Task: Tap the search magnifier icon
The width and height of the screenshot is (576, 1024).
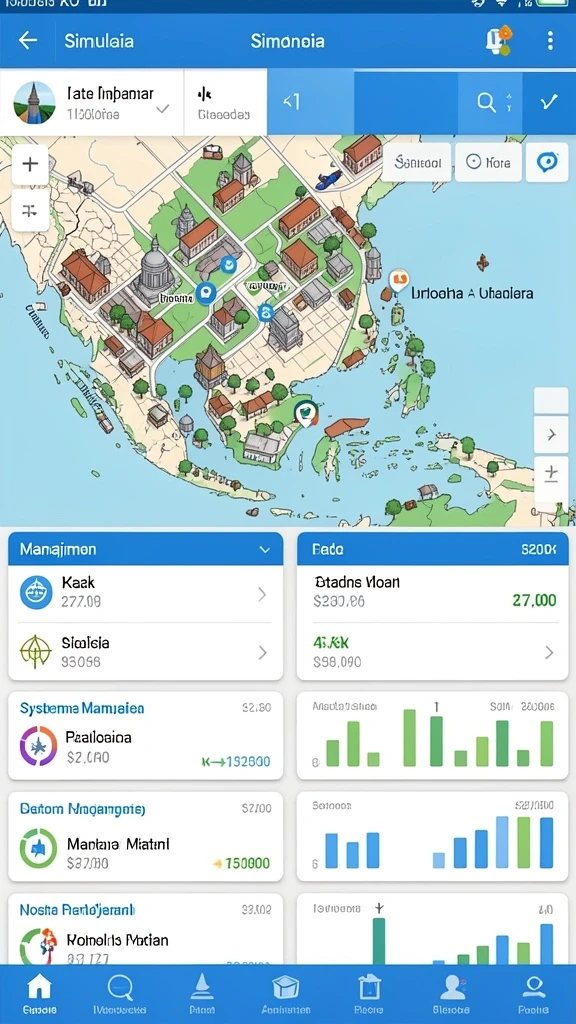Action: (487, 102)
